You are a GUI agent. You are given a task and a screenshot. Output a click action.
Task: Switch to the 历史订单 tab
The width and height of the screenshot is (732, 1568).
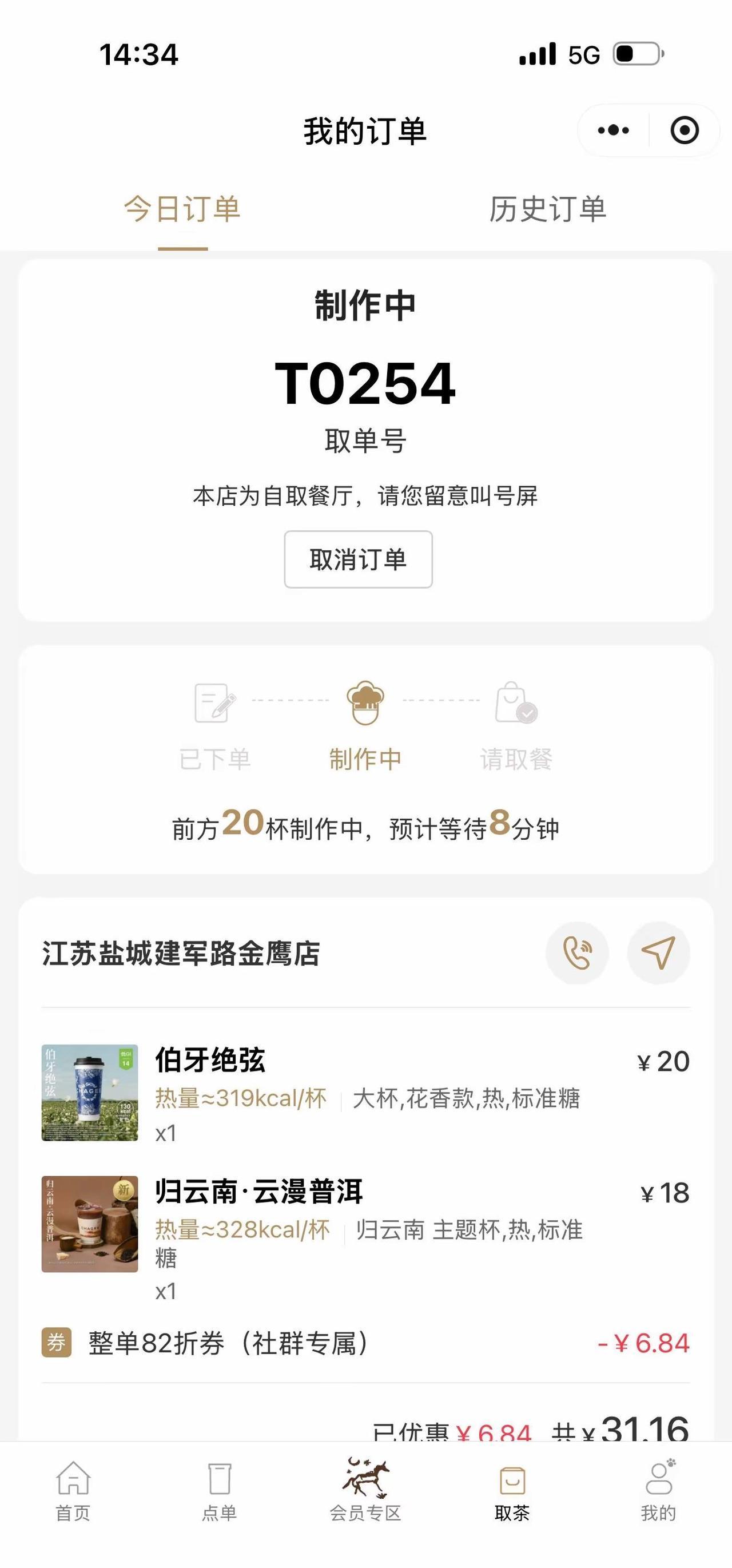548,209
